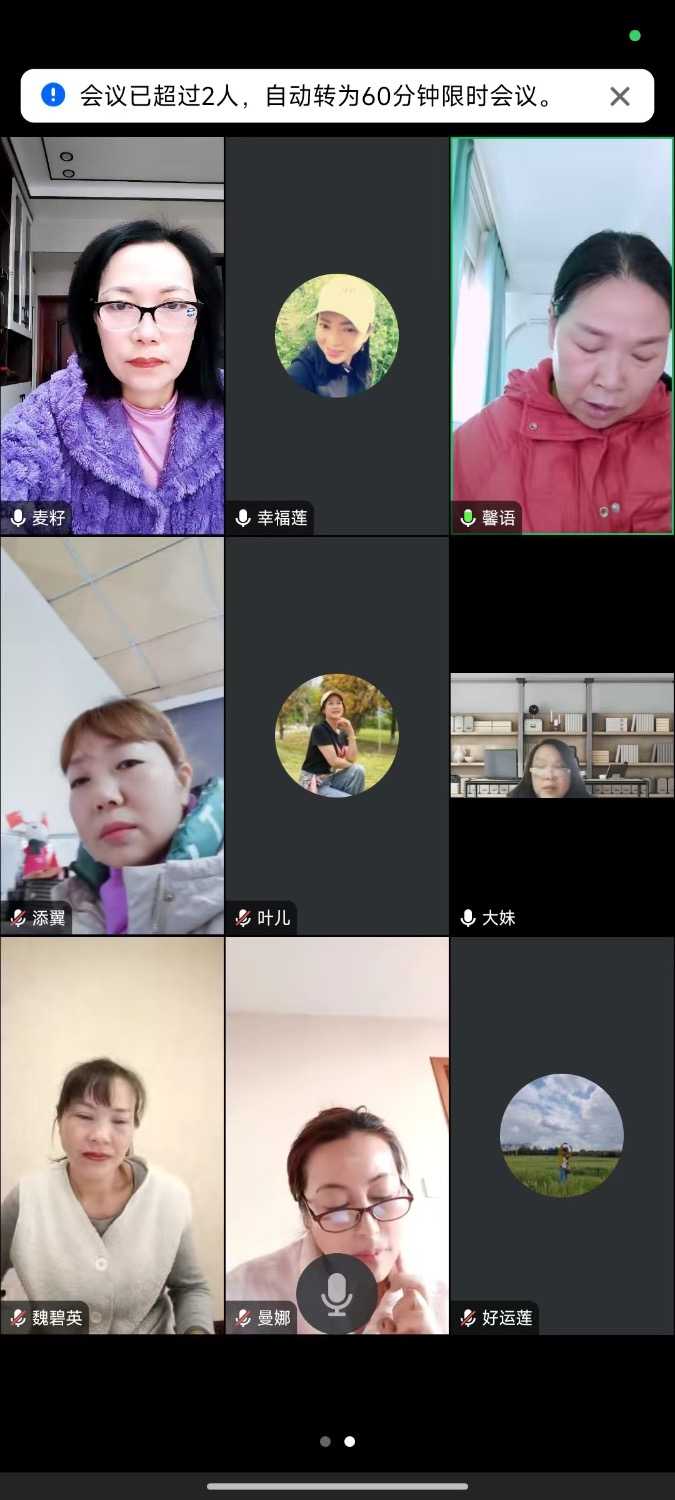Go to the first participants page dot
The image size is (675, 1500).
pos(325,1441)
